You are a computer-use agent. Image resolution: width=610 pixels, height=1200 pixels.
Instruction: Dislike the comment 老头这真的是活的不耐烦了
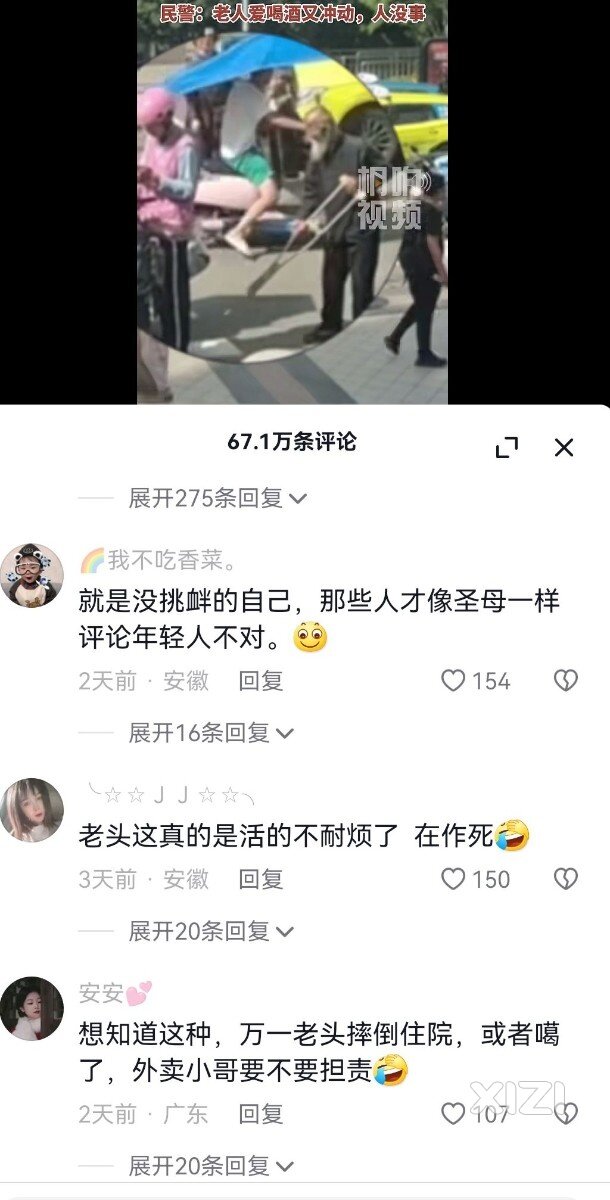click(566, 879)
